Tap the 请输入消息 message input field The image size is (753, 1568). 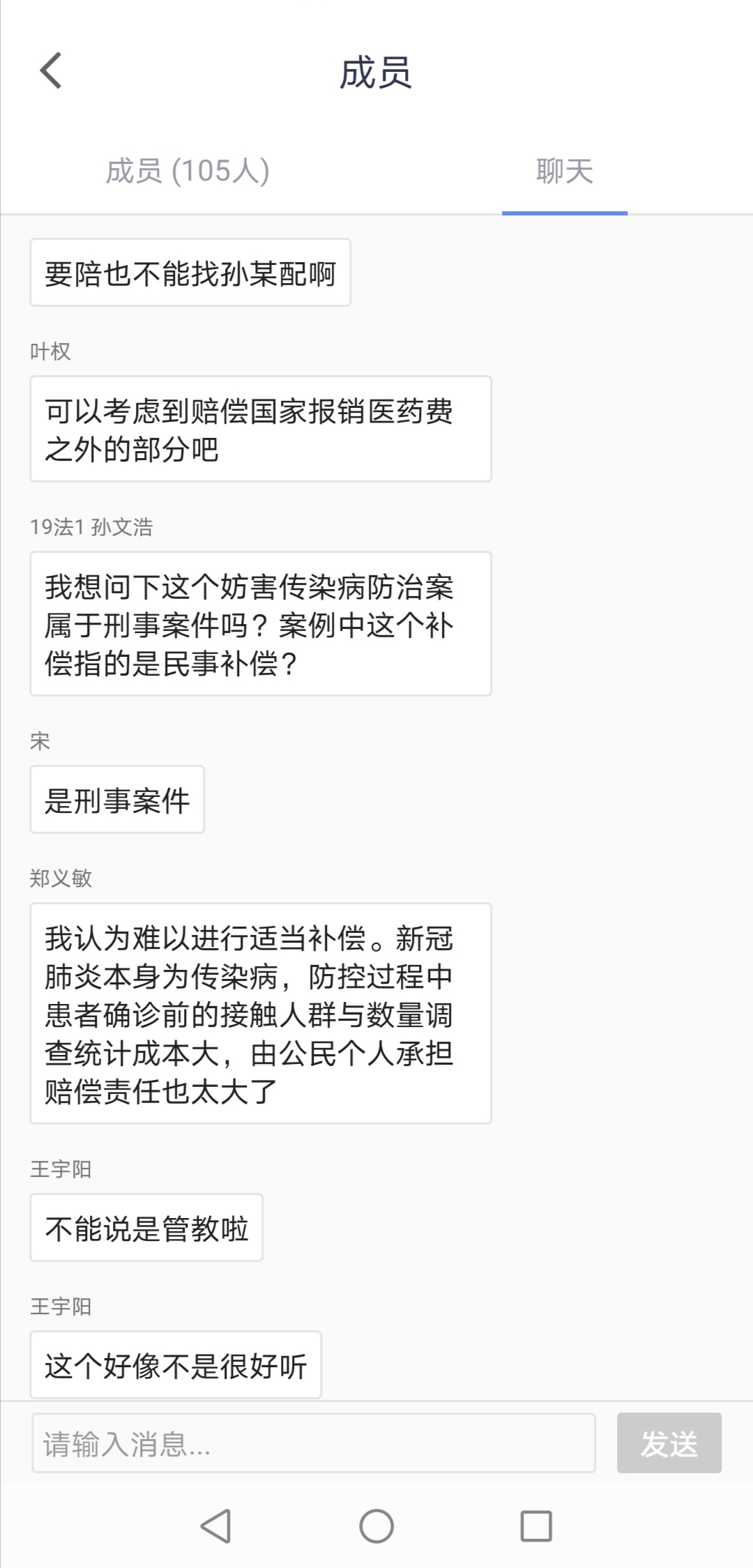[x=314, y=1443]
